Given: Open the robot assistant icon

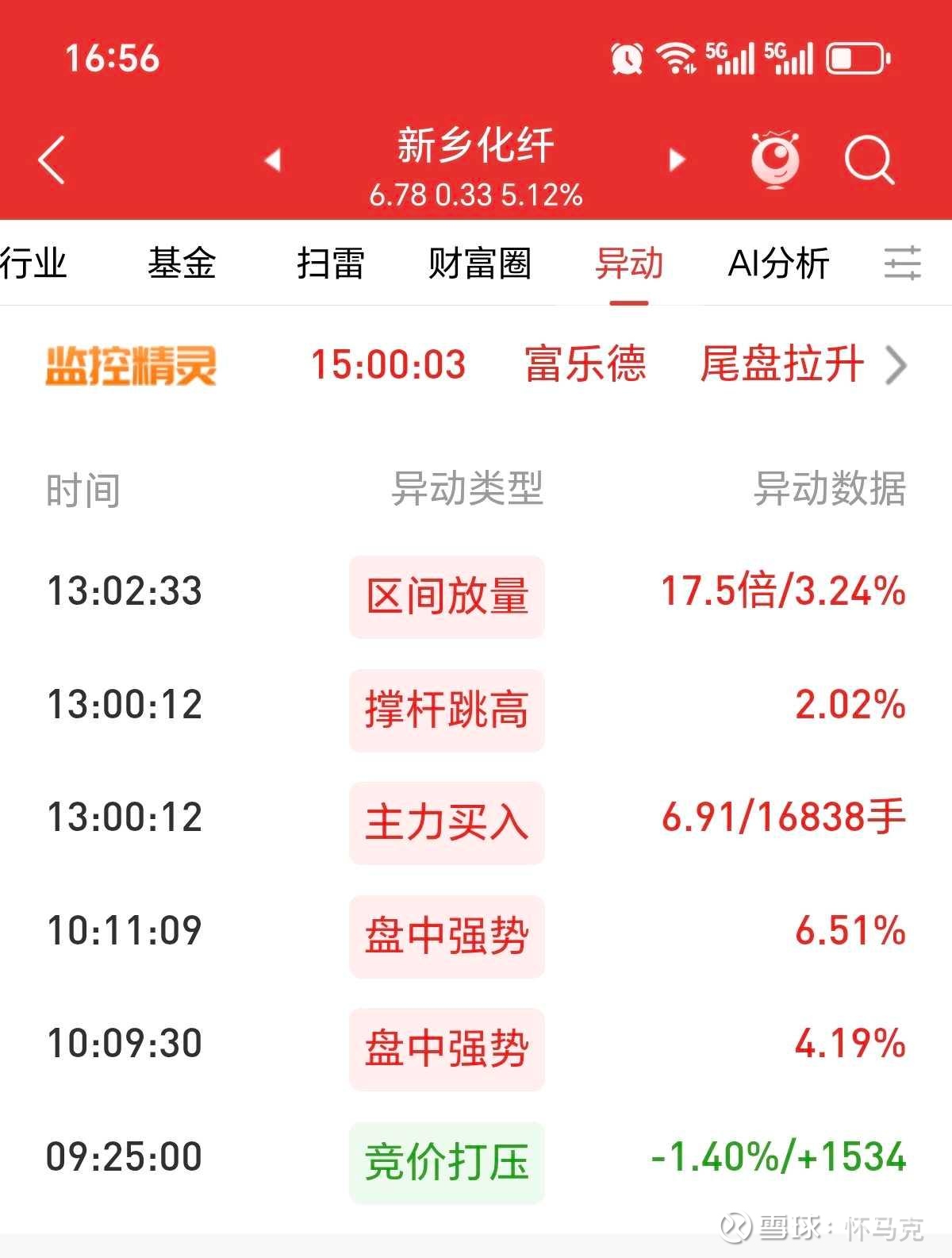Looking at the screenshot, I should (774, 159).
